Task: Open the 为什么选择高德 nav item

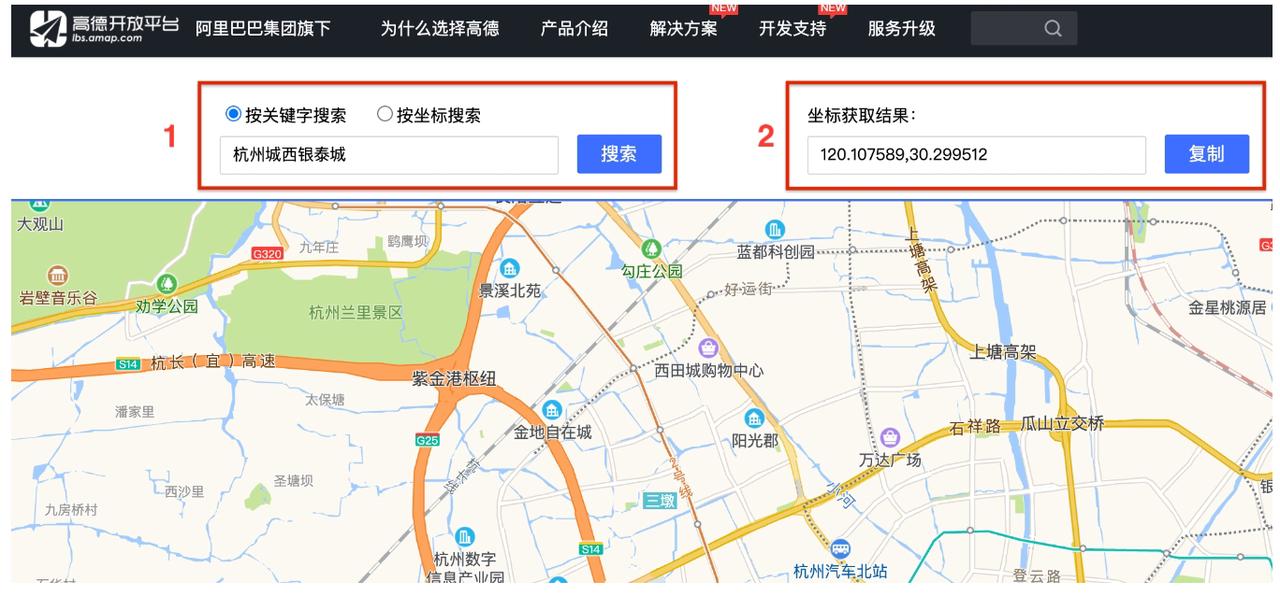Action: 440,29
